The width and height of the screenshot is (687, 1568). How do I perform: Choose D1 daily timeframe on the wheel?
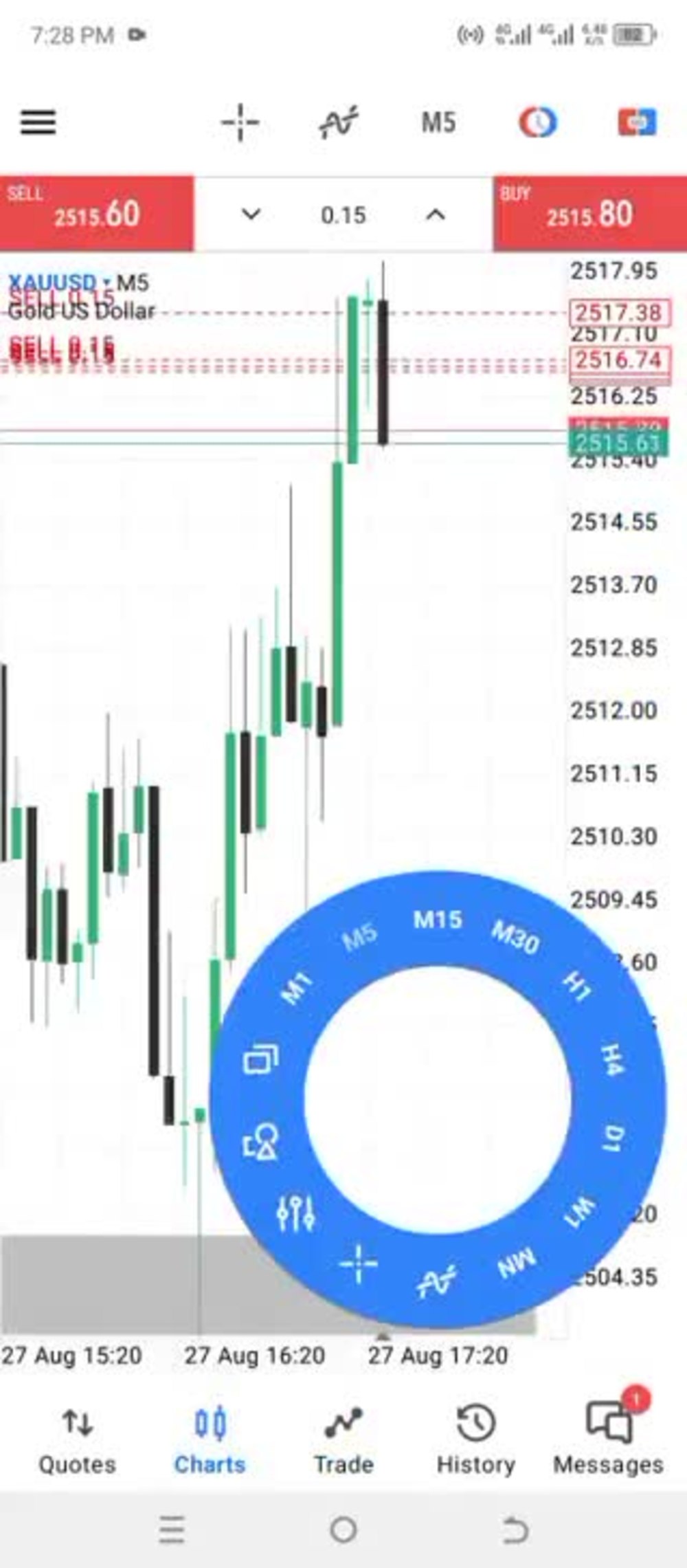613,1138
